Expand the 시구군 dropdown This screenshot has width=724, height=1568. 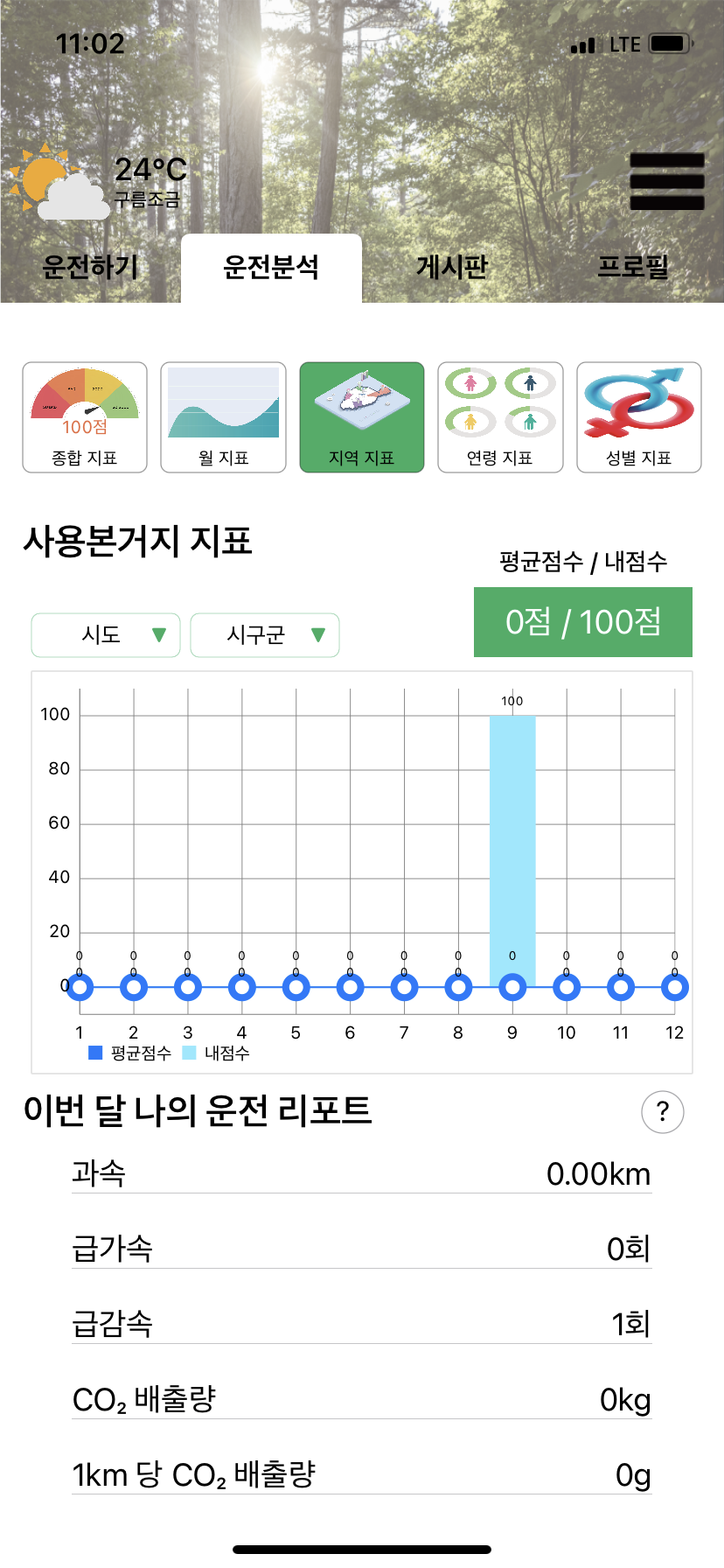coord(265,634)
